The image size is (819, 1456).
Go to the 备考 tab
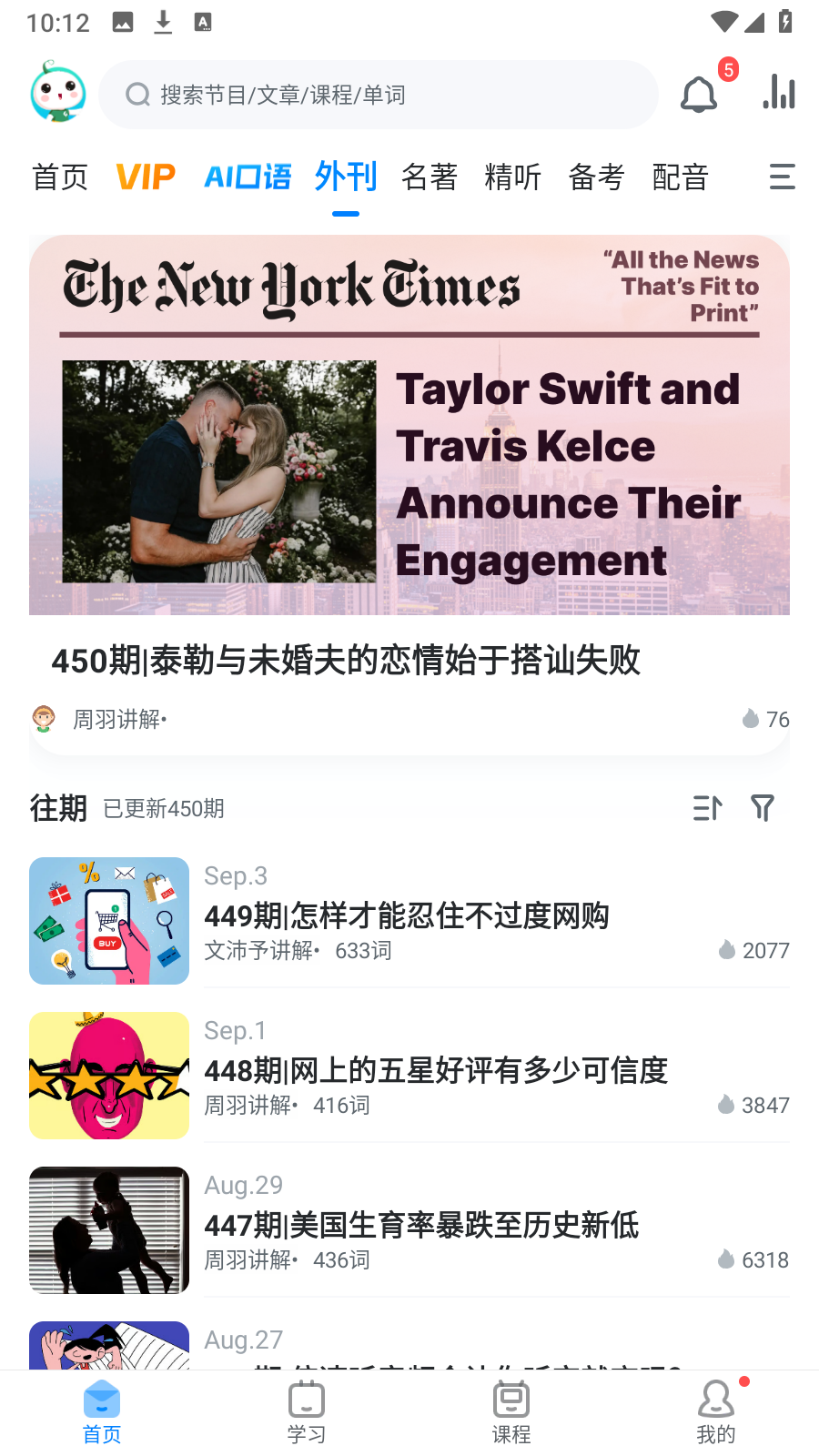[x=597, y=177]
